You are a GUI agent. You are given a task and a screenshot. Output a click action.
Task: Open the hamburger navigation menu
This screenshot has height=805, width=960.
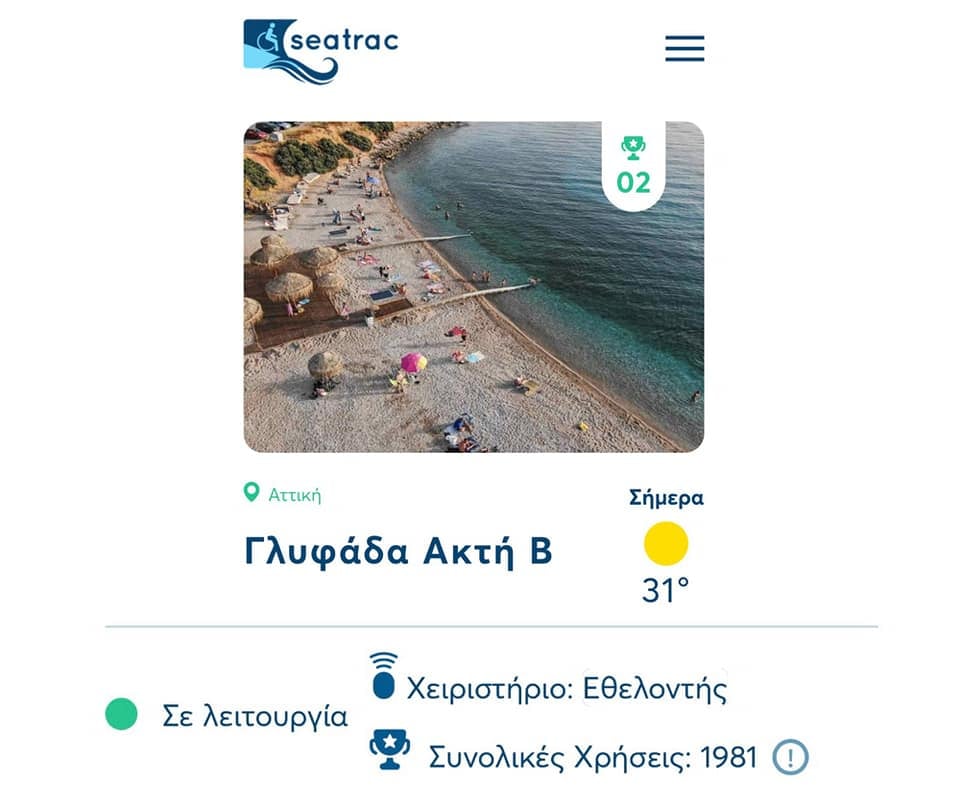point(685,49)
